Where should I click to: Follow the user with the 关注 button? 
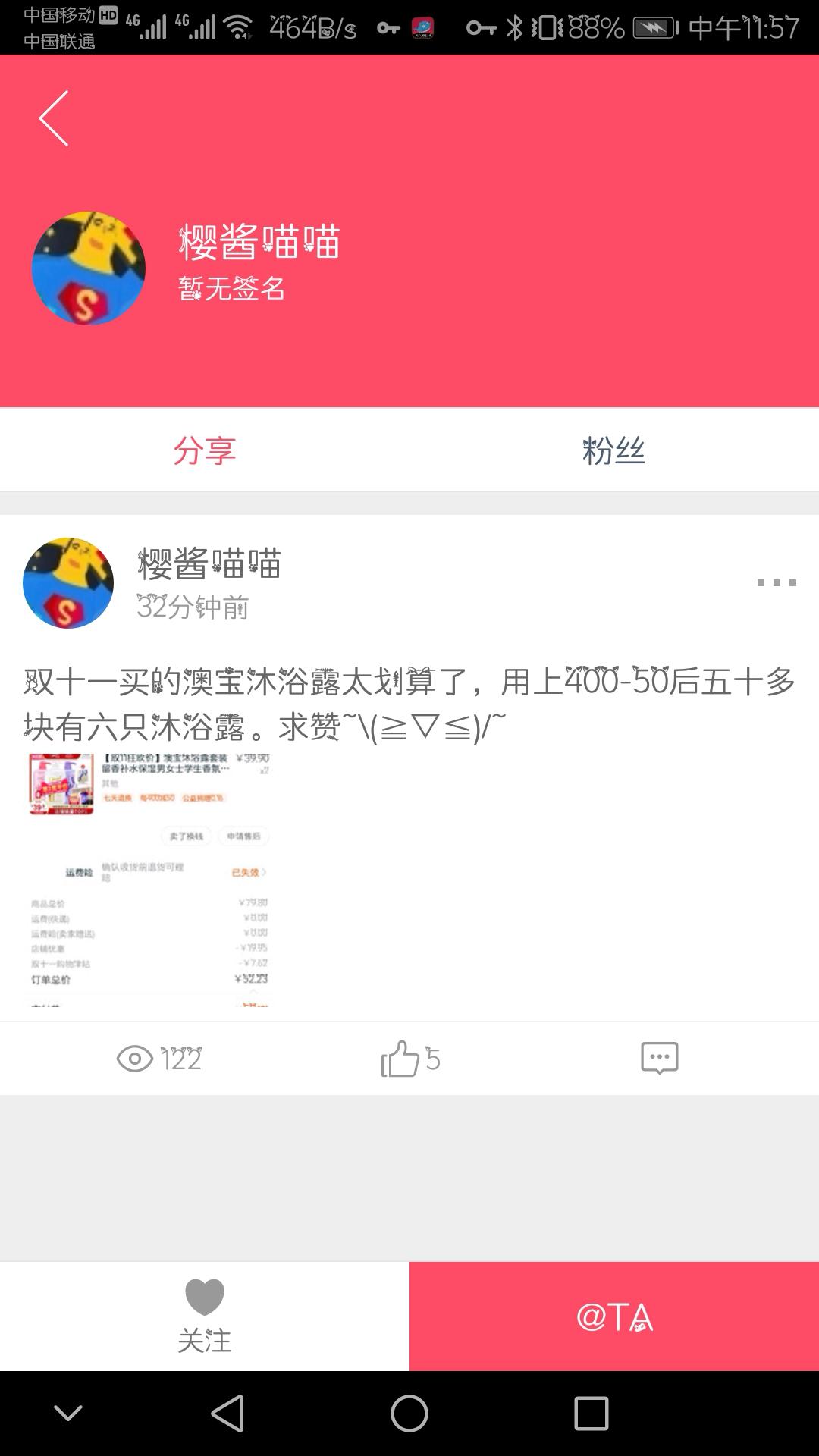click(x=205, y=1316)
